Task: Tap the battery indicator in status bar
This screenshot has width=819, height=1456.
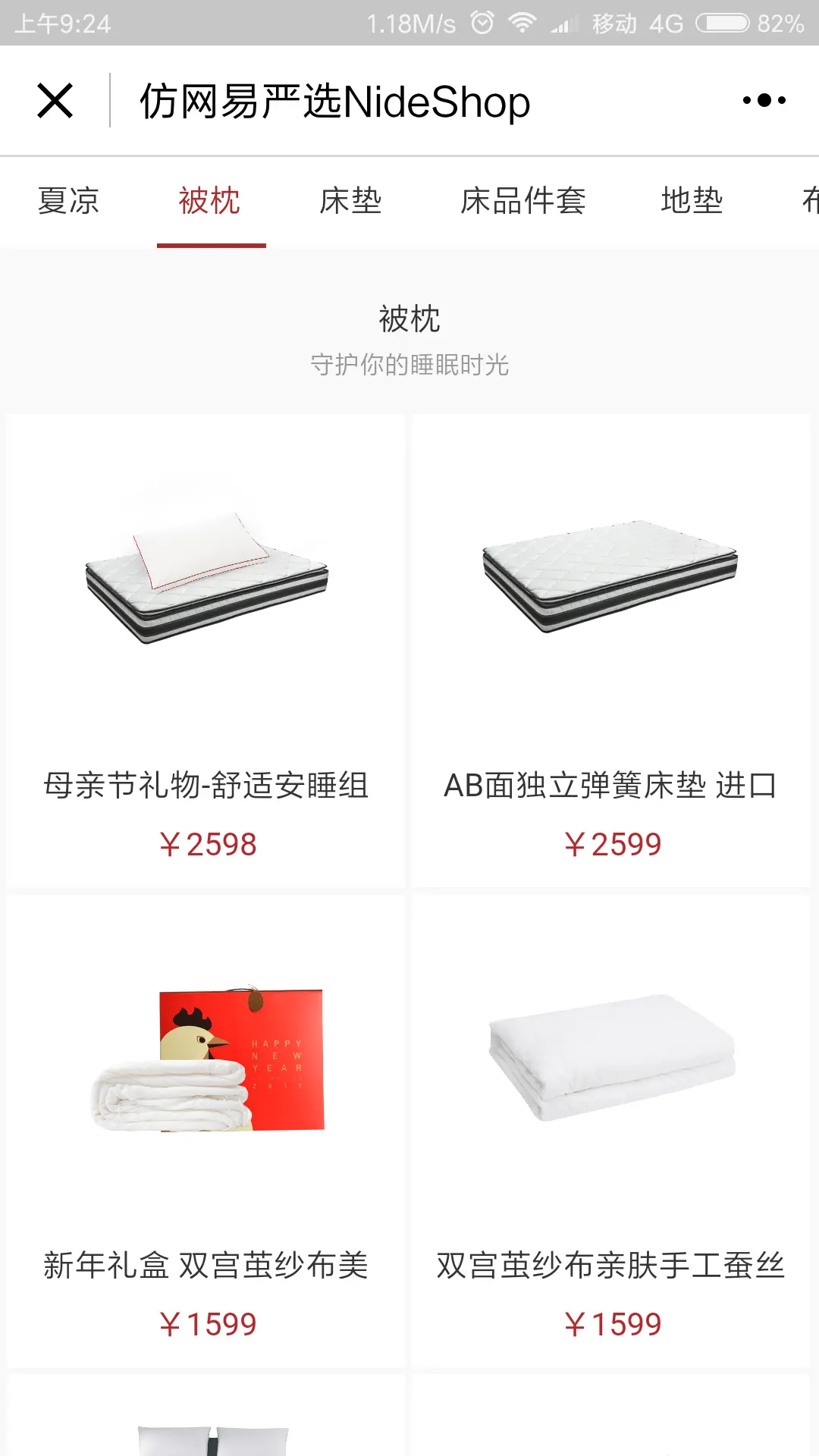Action: coord(722,22)
